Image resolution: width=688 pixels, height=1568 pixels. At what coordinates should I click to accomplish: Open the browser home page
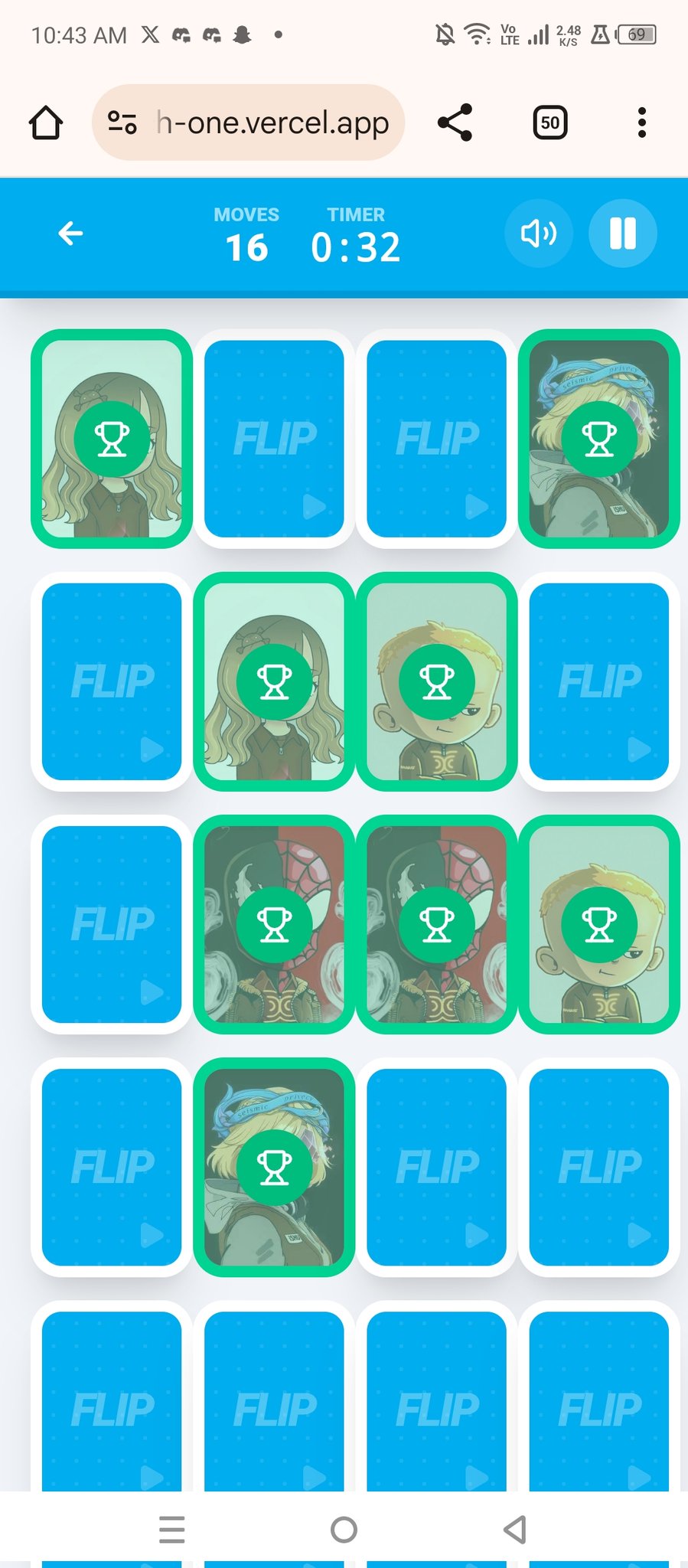pyautogui.click(x=46, y=122)
